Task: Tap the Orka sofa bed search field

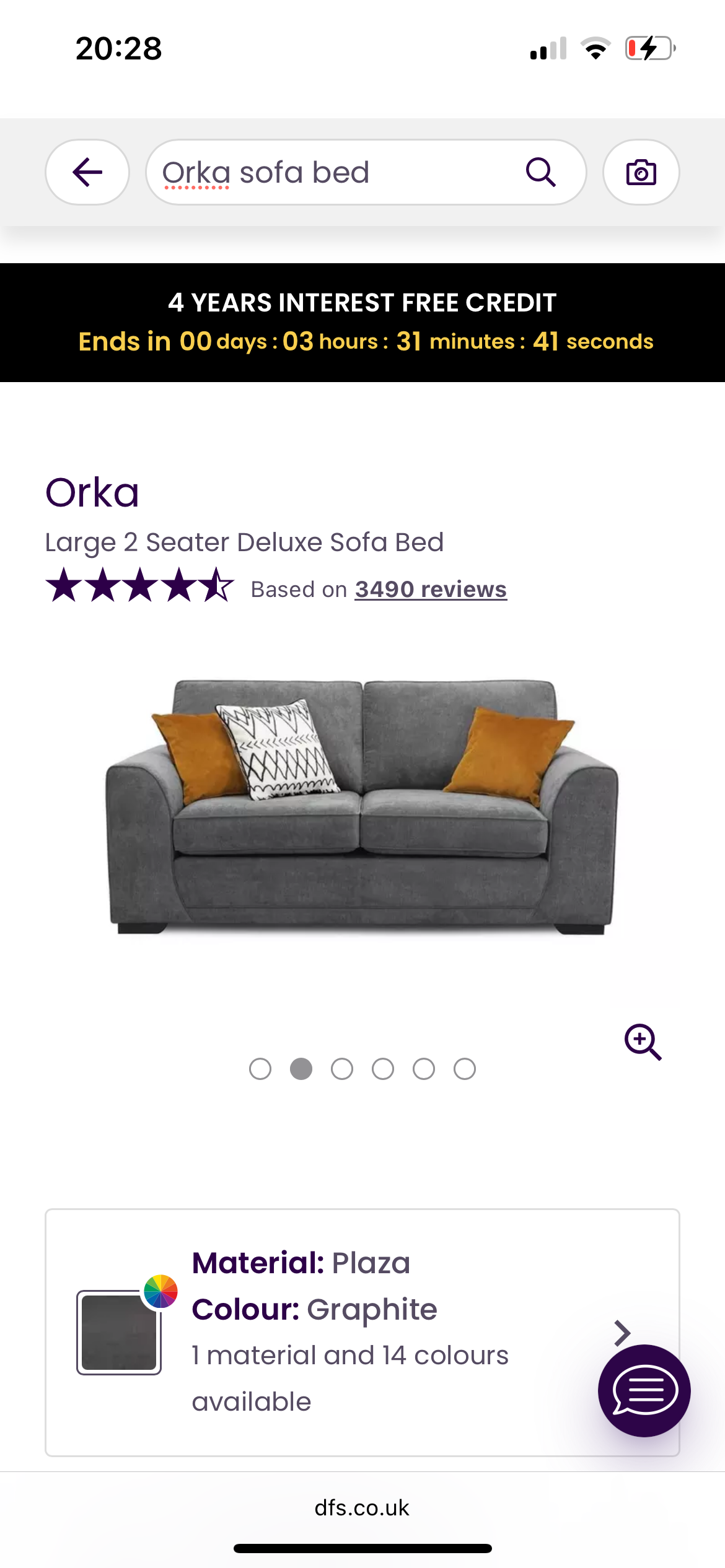Action: 335,172
